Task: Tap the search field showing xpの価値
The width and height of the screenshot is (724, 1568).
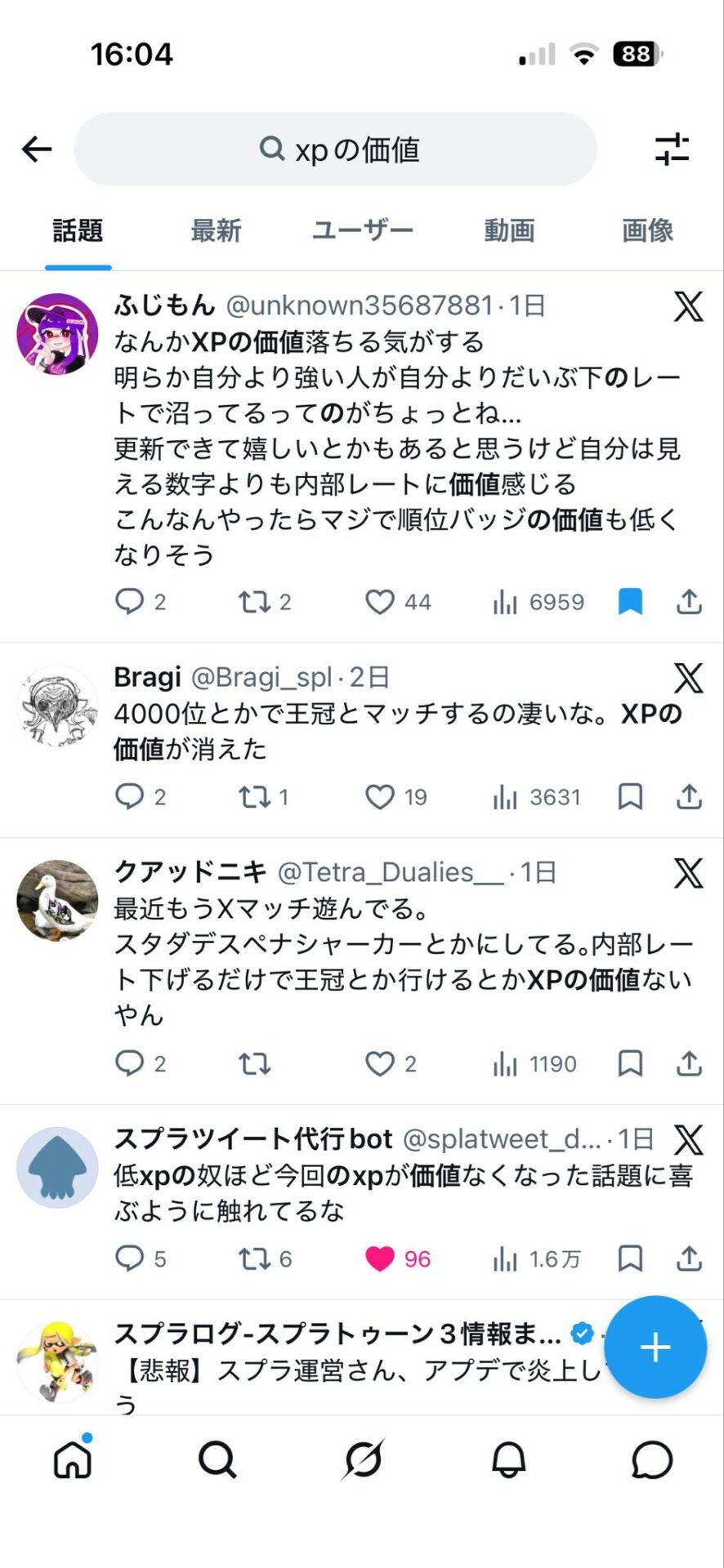Action: click(335, 149)
